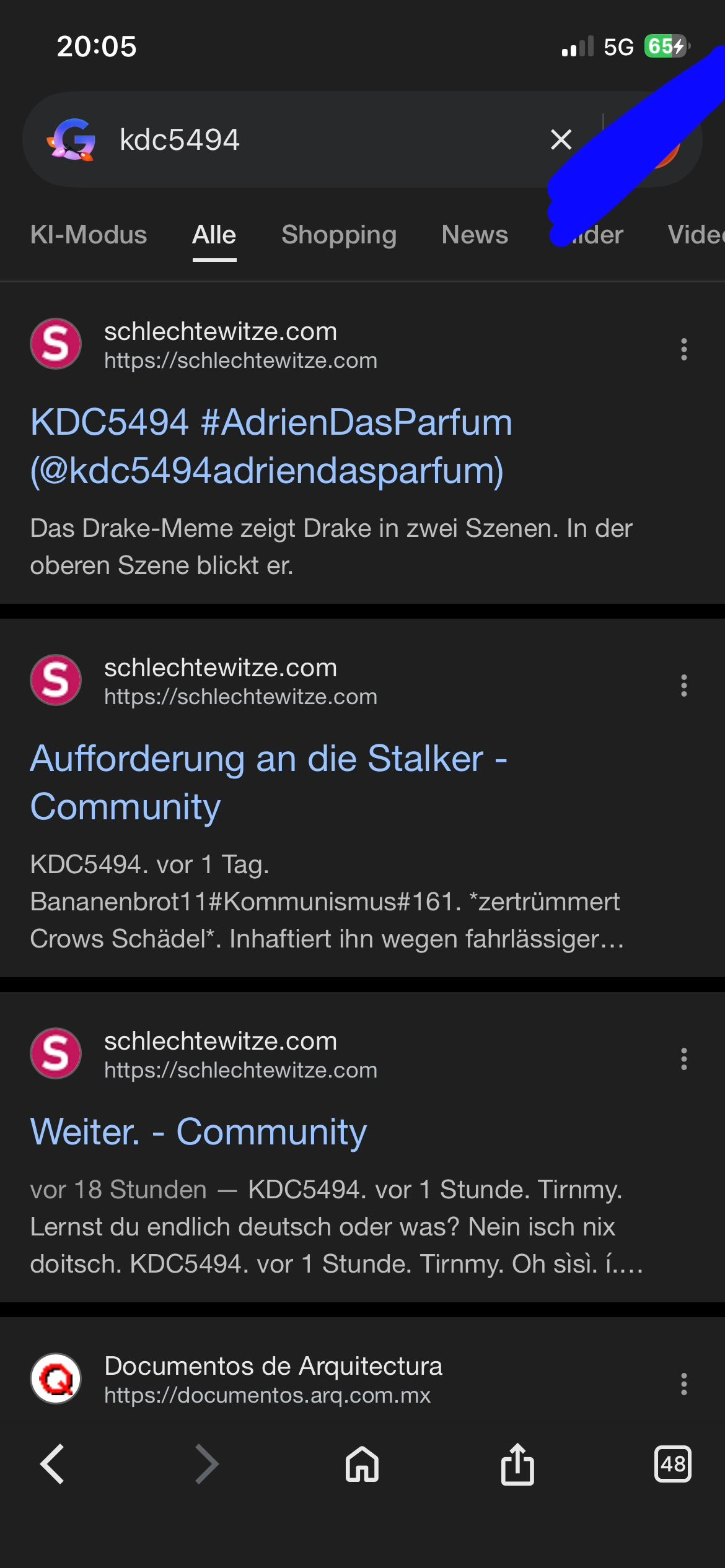Open more options for KDC5494 #AdrienDasParfum result
Image resolution: width=725 pixels, height=1568 pixels.
[683, 349]
